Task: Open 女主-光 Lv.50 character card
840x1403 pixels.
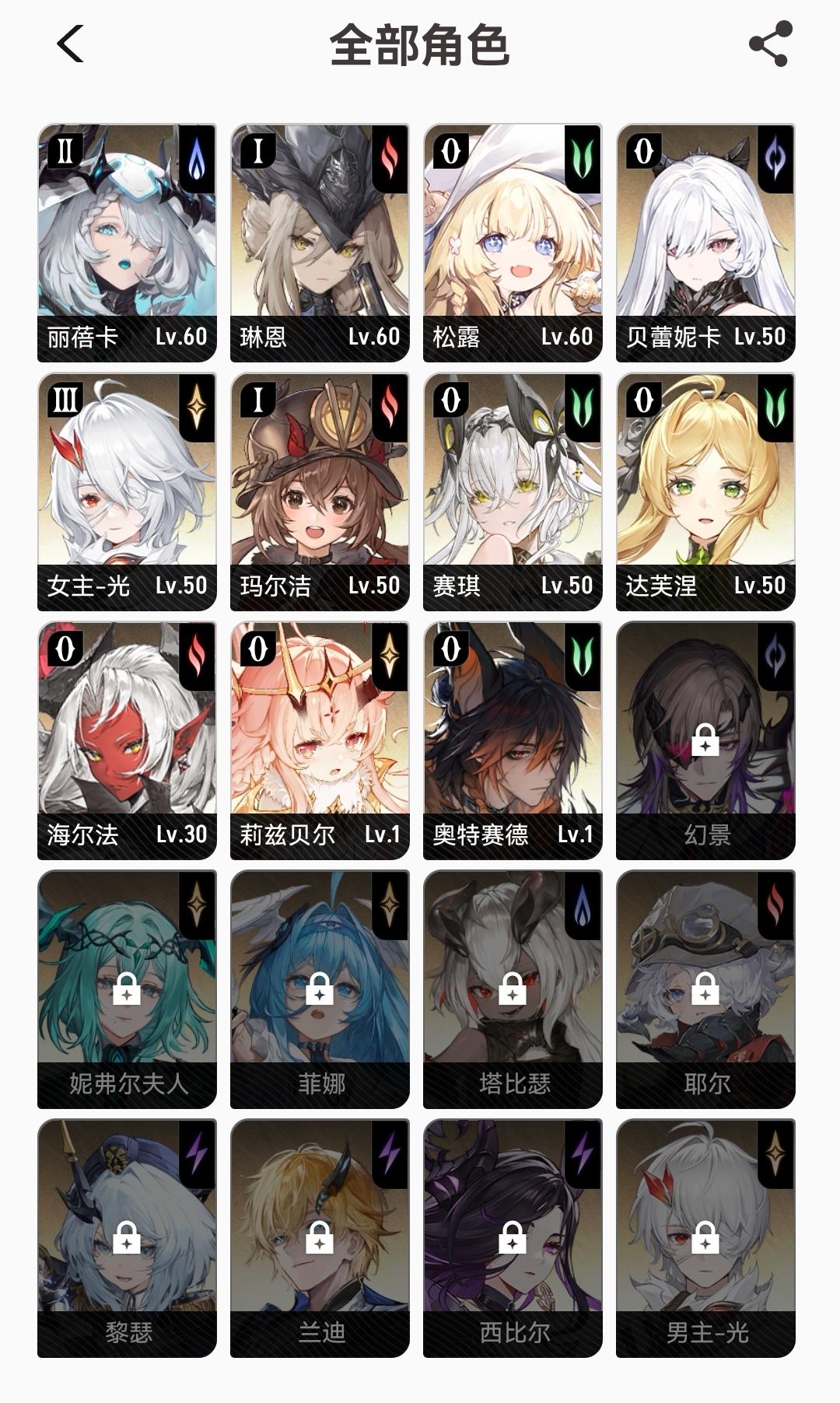Action: [127, 492]
